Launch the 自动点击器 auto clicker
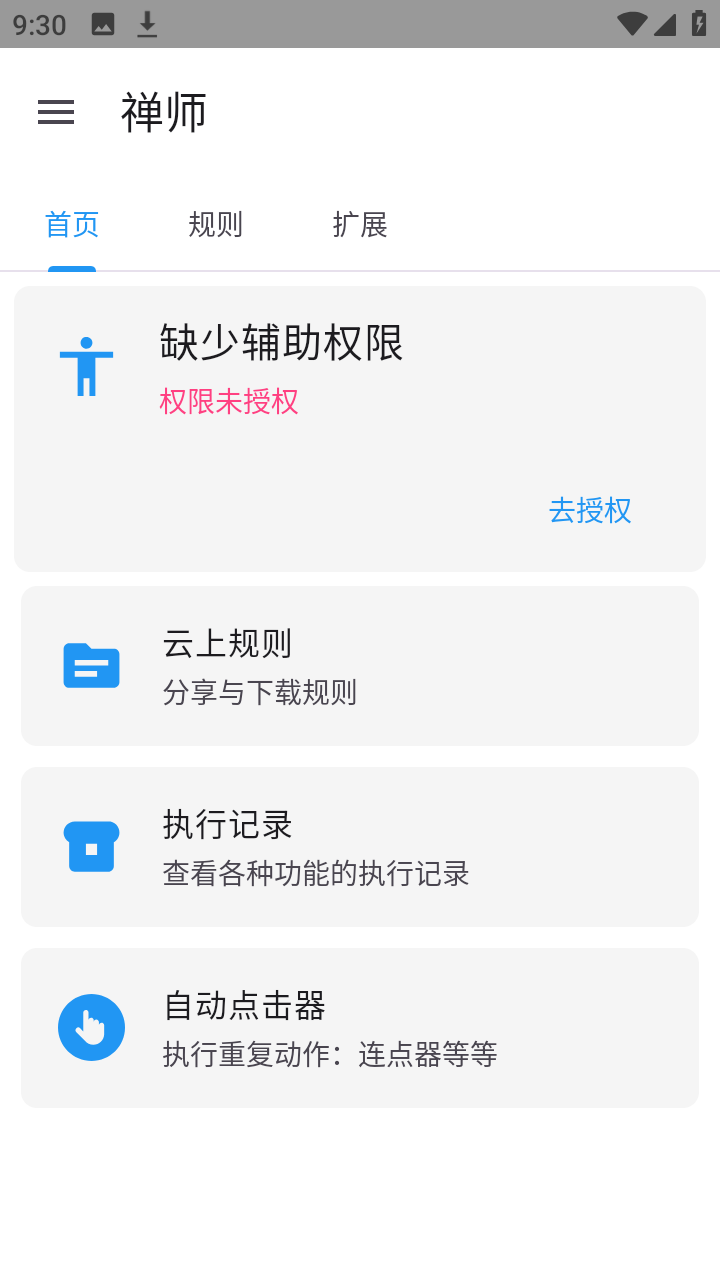Image resolution: width=720 pixels, height=1280 pixels. pos(360,1028)
